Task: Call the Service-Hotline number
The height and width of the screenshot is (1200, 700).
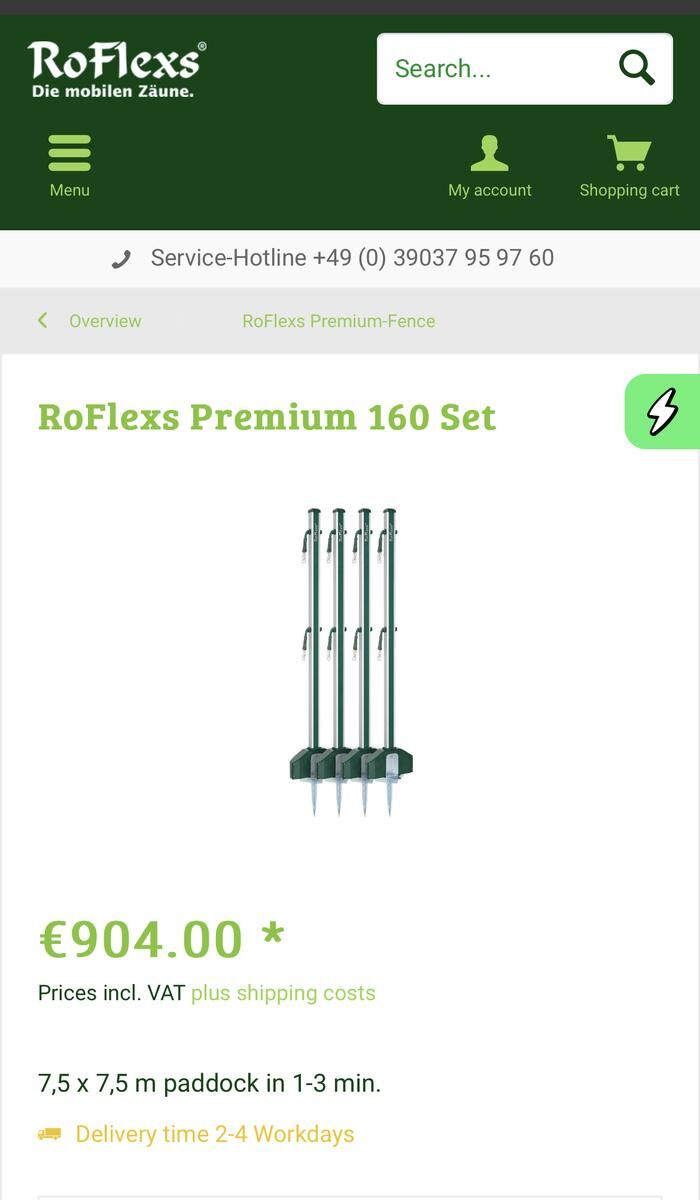Action: tap(351, 258)
